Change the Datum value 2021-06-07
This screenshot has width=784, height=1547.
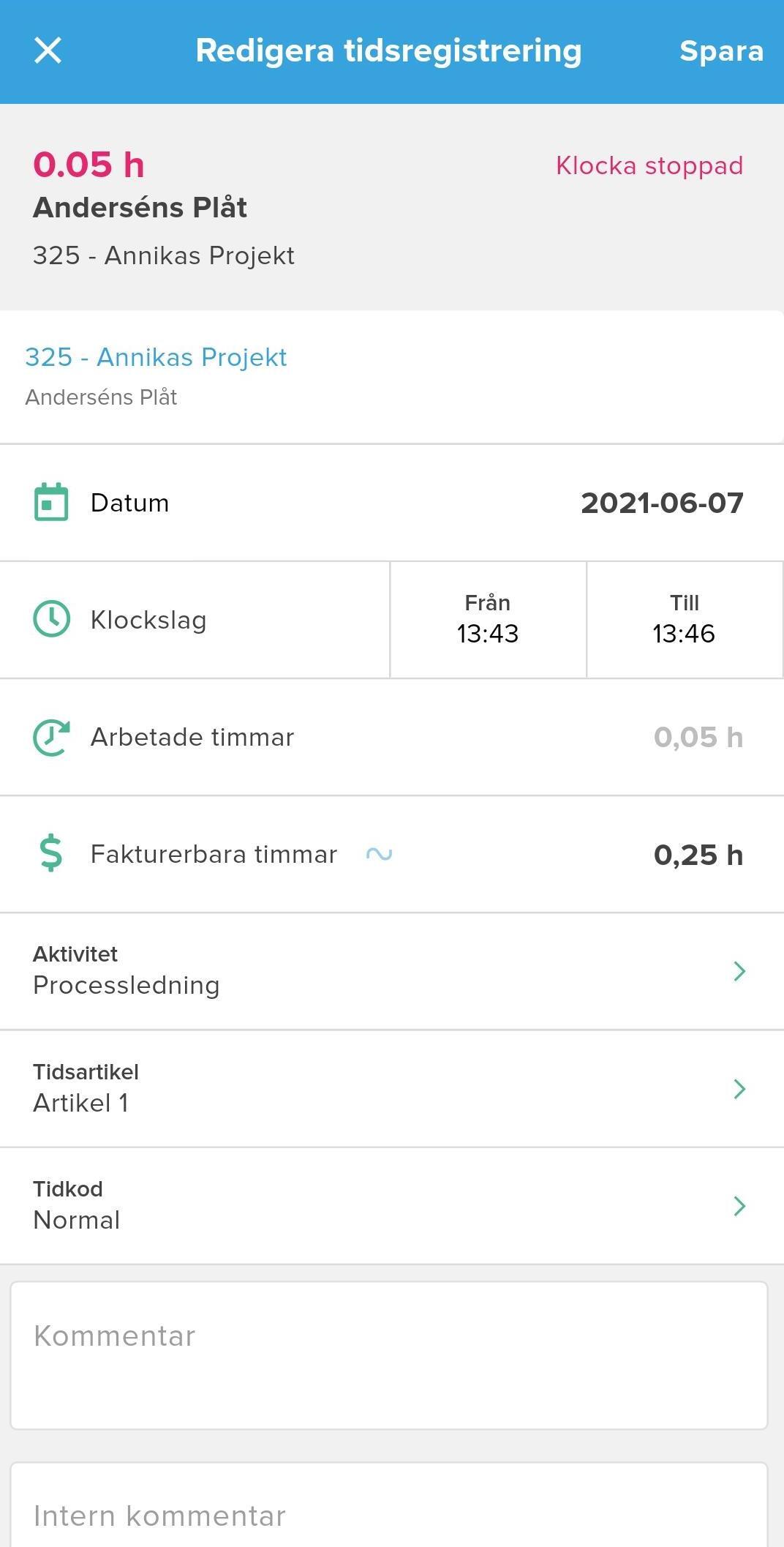pos(662,503)
